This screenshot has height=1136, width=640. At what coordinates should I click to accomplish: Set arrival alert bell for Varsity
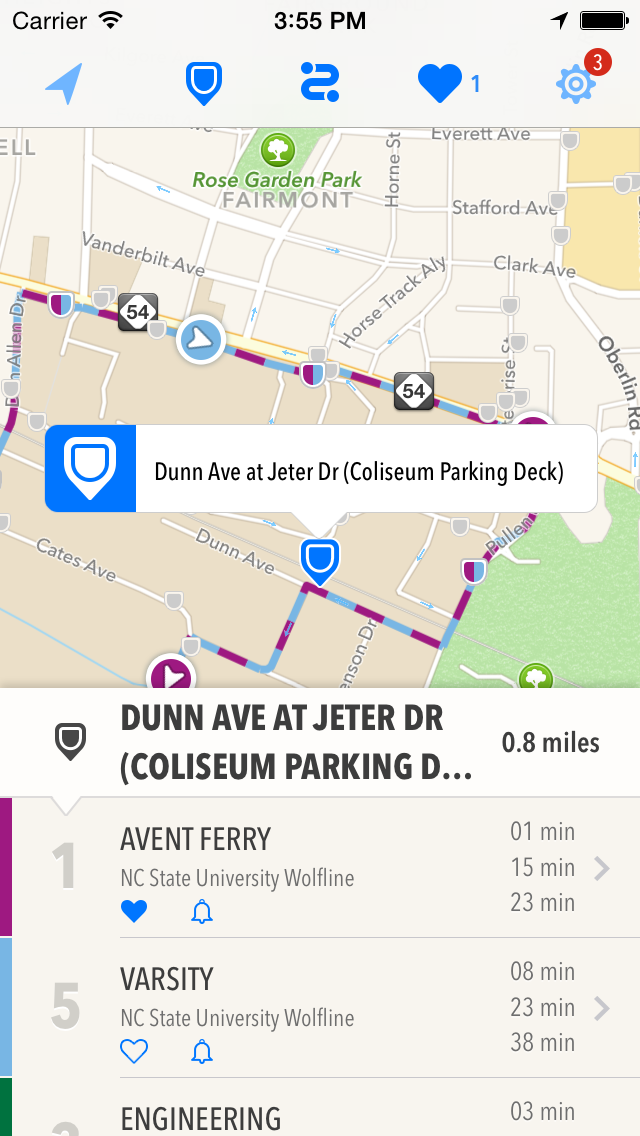point(202,1051)
